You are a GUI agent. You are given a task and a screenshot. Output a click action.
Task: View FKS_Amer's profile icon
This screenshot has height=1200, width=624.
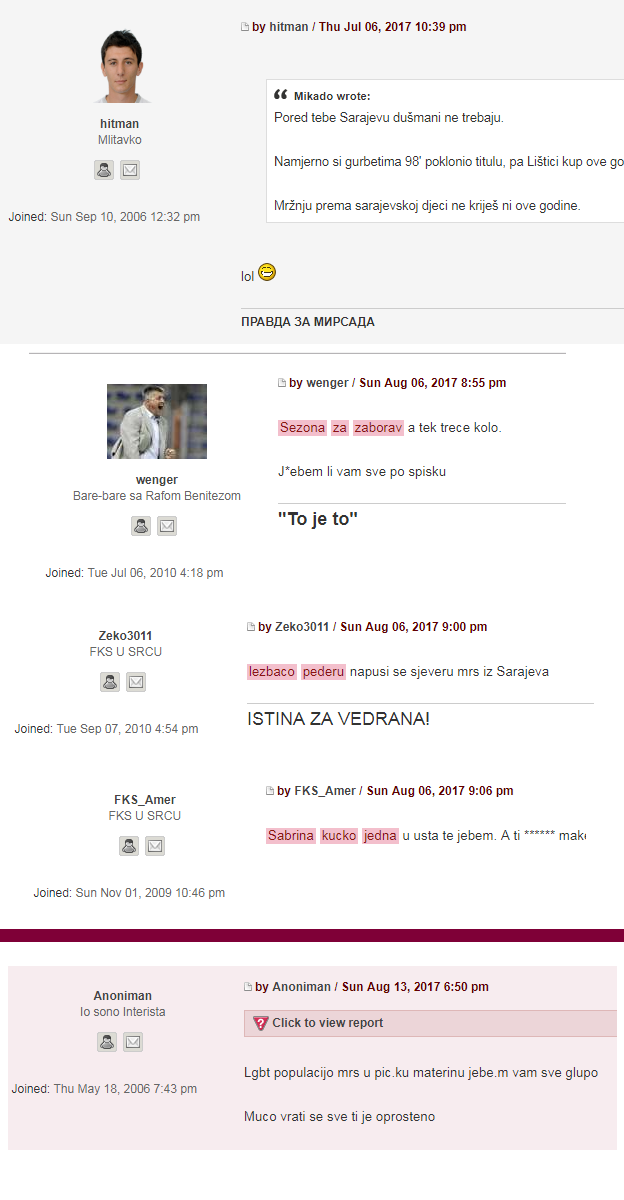(129, 846)
